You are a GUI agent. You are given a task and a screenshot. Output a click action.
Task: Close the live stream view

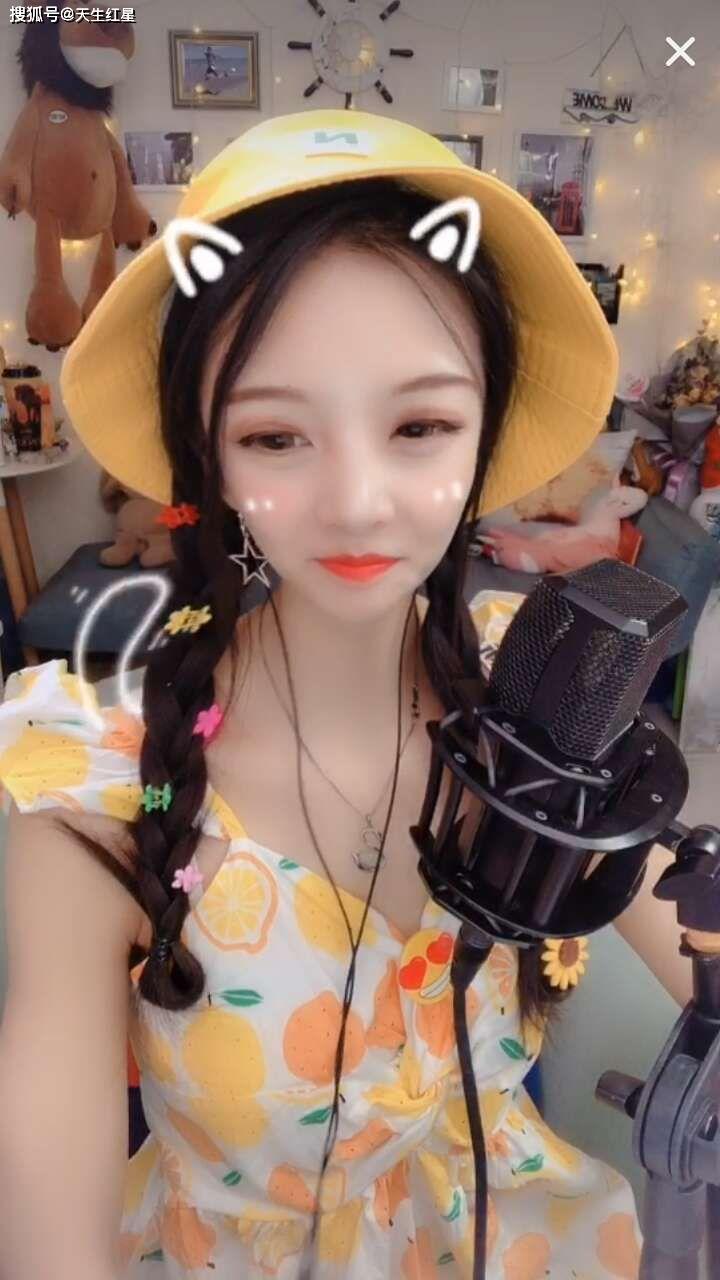[680, 51]
